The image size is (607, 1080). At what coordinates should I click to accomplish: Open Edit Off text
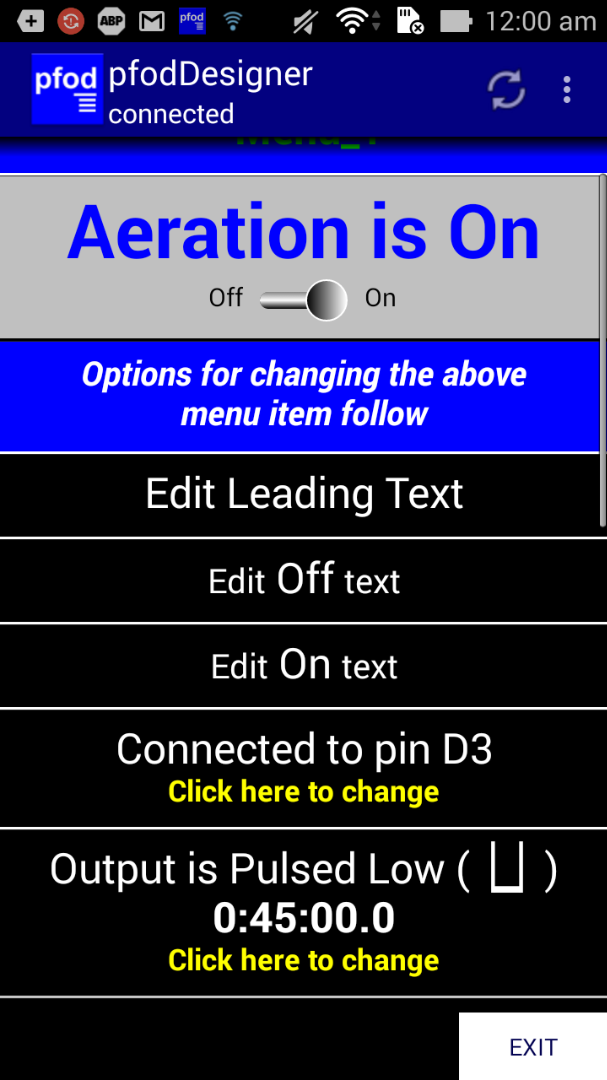pyautogui.click(x=303, y=581)
